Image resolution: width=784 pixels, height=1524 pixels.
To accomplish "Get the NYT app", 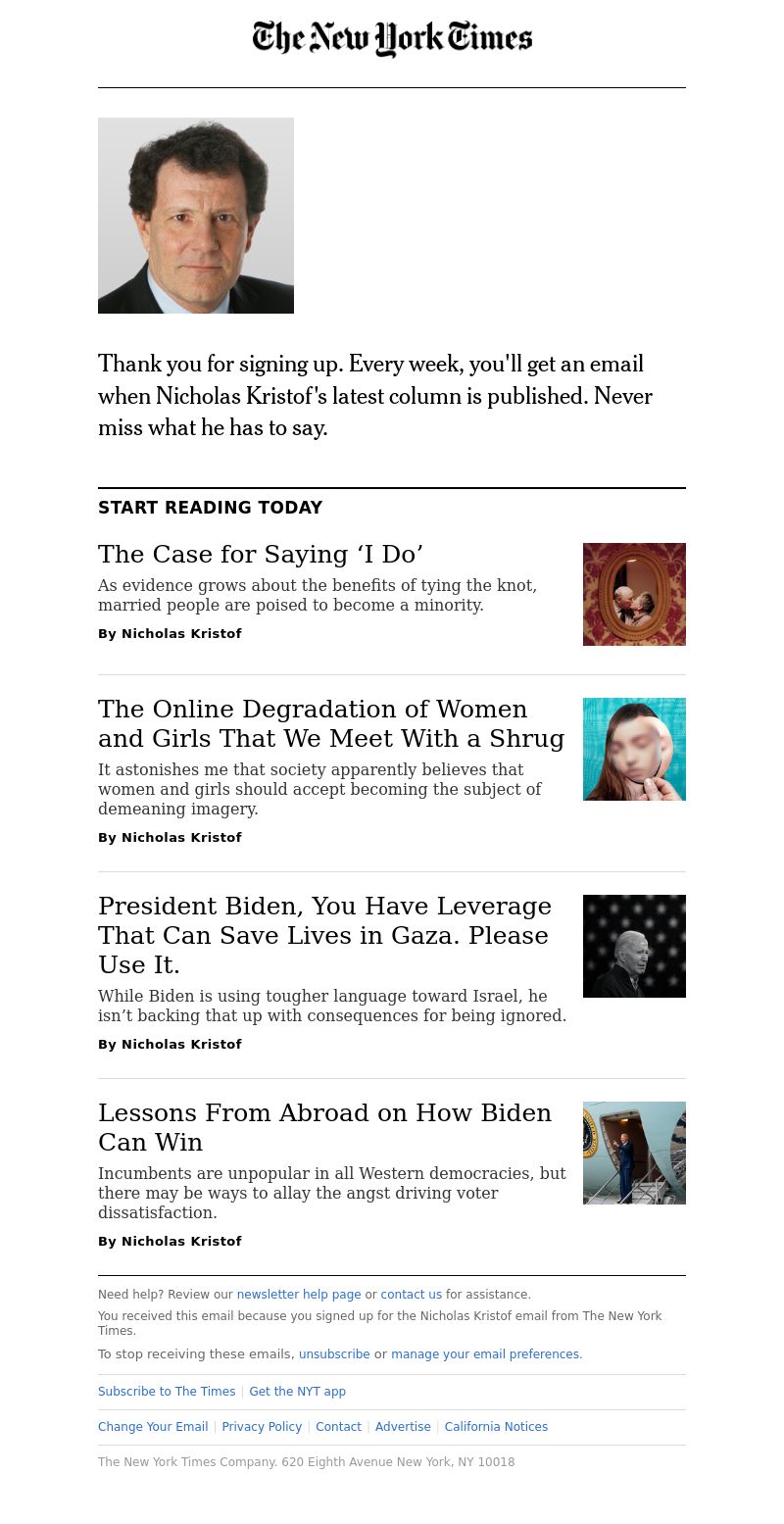I will click(x=297, y=1392).
